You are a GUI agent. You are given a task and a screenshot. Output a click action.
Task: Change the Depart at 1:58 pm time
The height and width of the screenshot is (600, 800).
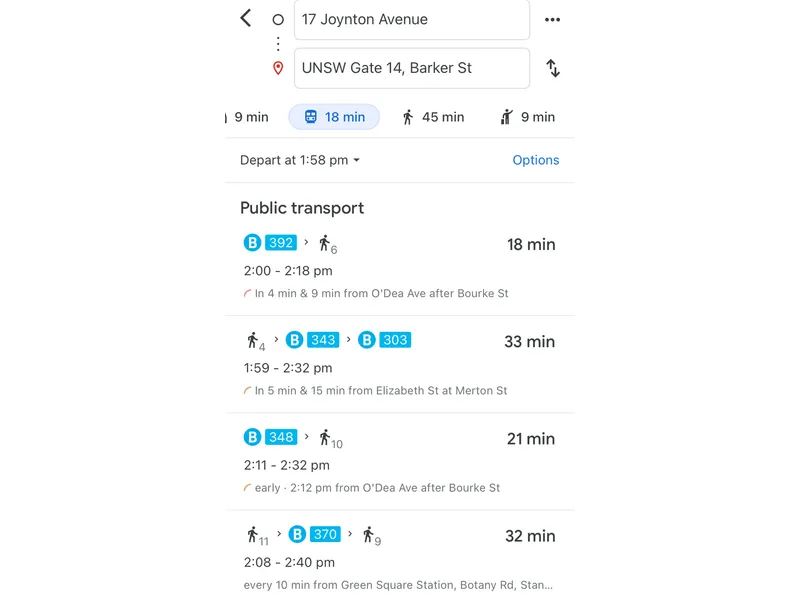(x=299, y=160)
